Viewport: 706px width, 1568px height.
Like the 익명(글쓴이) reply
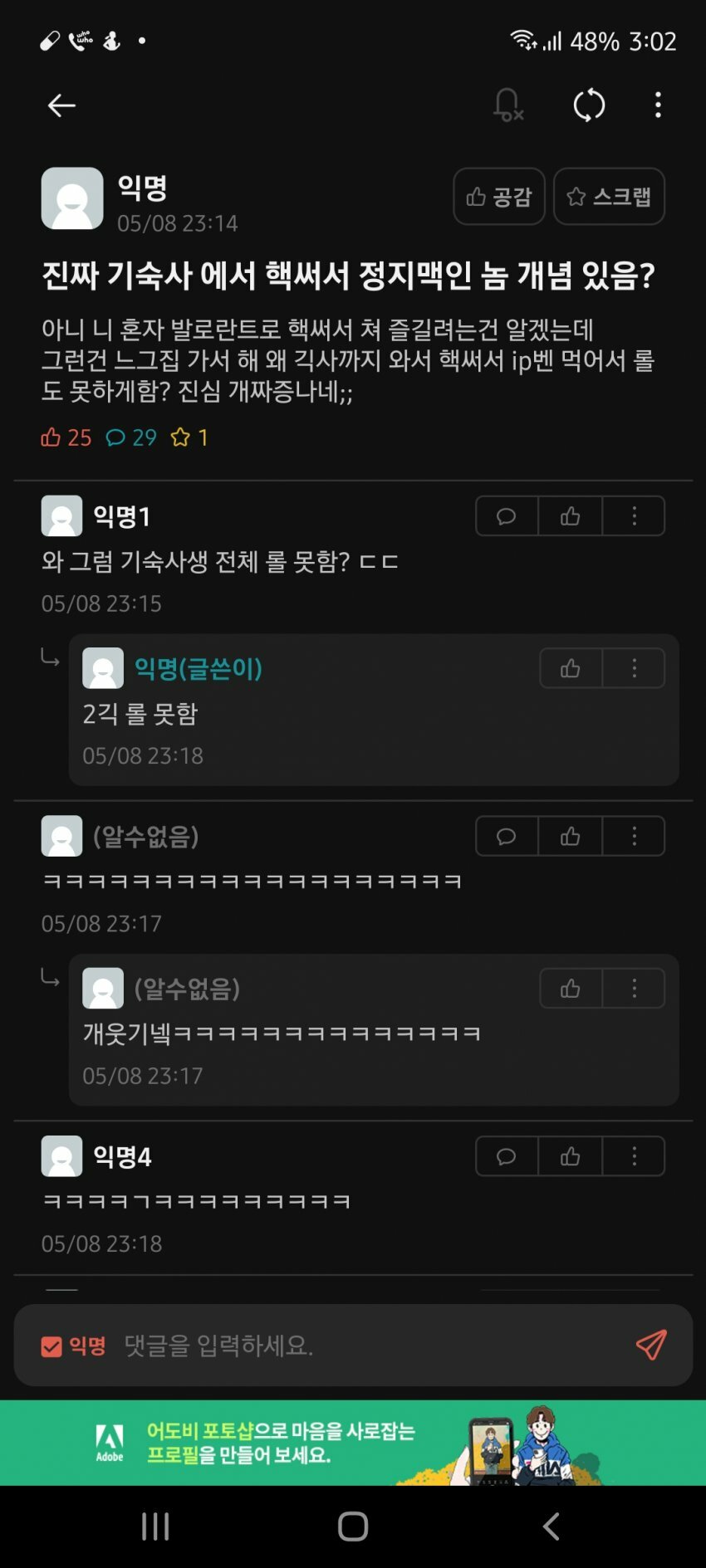571,668
